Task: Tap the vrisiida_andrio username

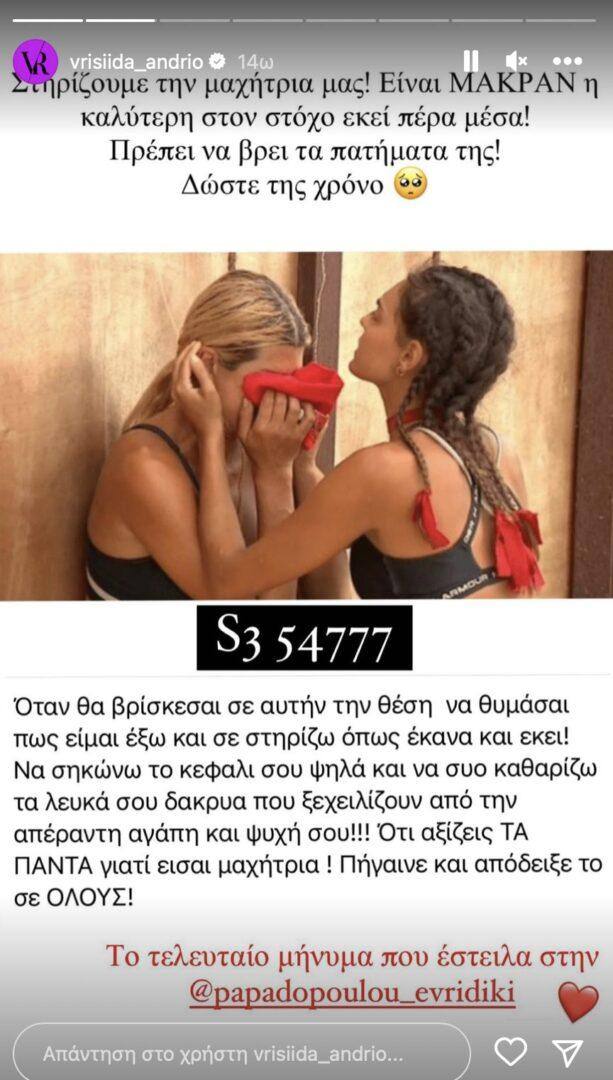Action: coord(136,61)
